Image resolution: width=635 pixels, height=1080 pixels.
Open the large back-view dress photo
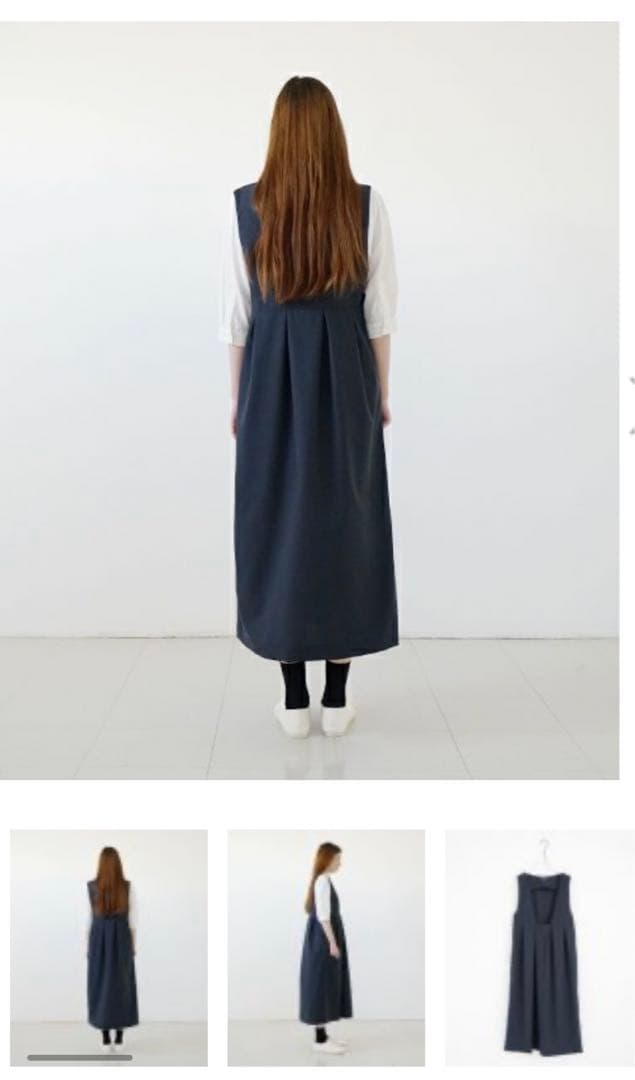309,400
